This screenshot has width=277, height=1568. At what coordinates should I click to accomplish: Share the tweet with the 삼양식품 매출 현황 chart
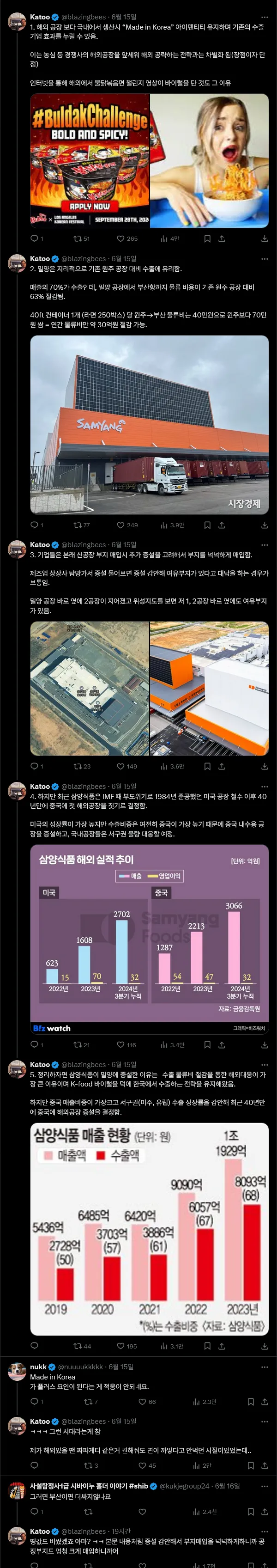(x=222, y=1346)
